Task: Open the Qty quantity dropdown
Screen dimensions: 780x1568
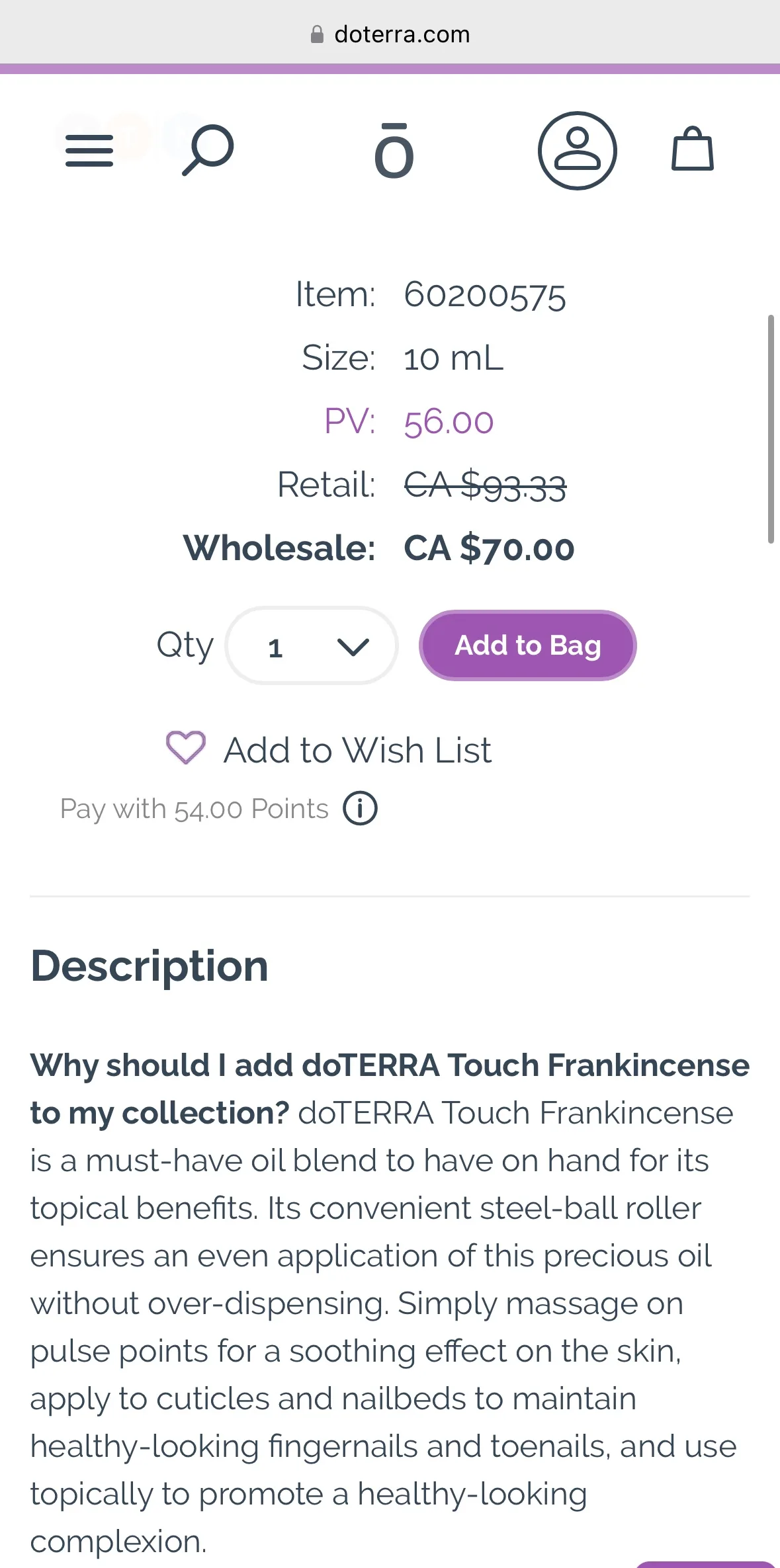Action: pos(311,646)
